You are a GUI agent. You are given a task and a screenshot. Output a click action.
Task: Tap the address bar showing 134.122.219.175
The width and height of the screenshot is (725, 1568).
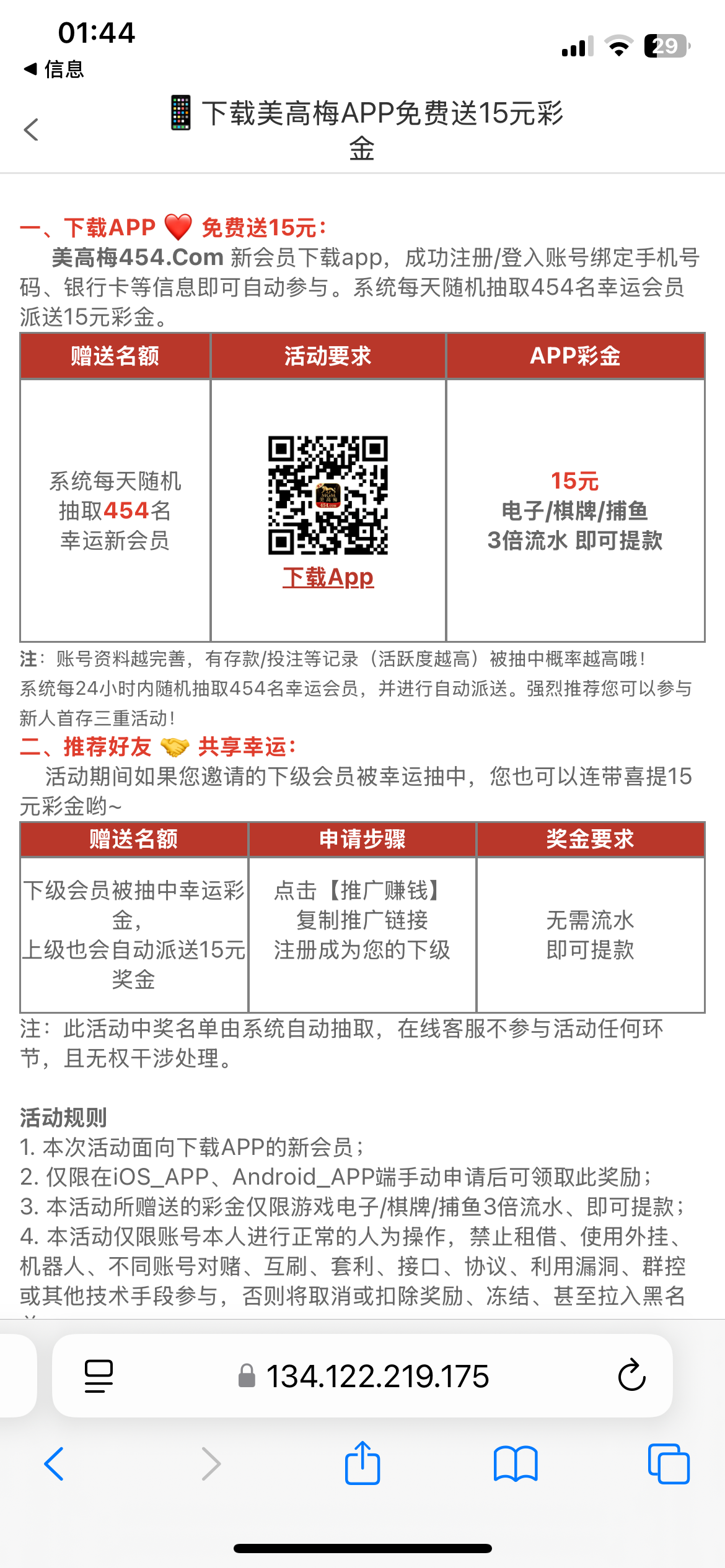pos(377,1376)
